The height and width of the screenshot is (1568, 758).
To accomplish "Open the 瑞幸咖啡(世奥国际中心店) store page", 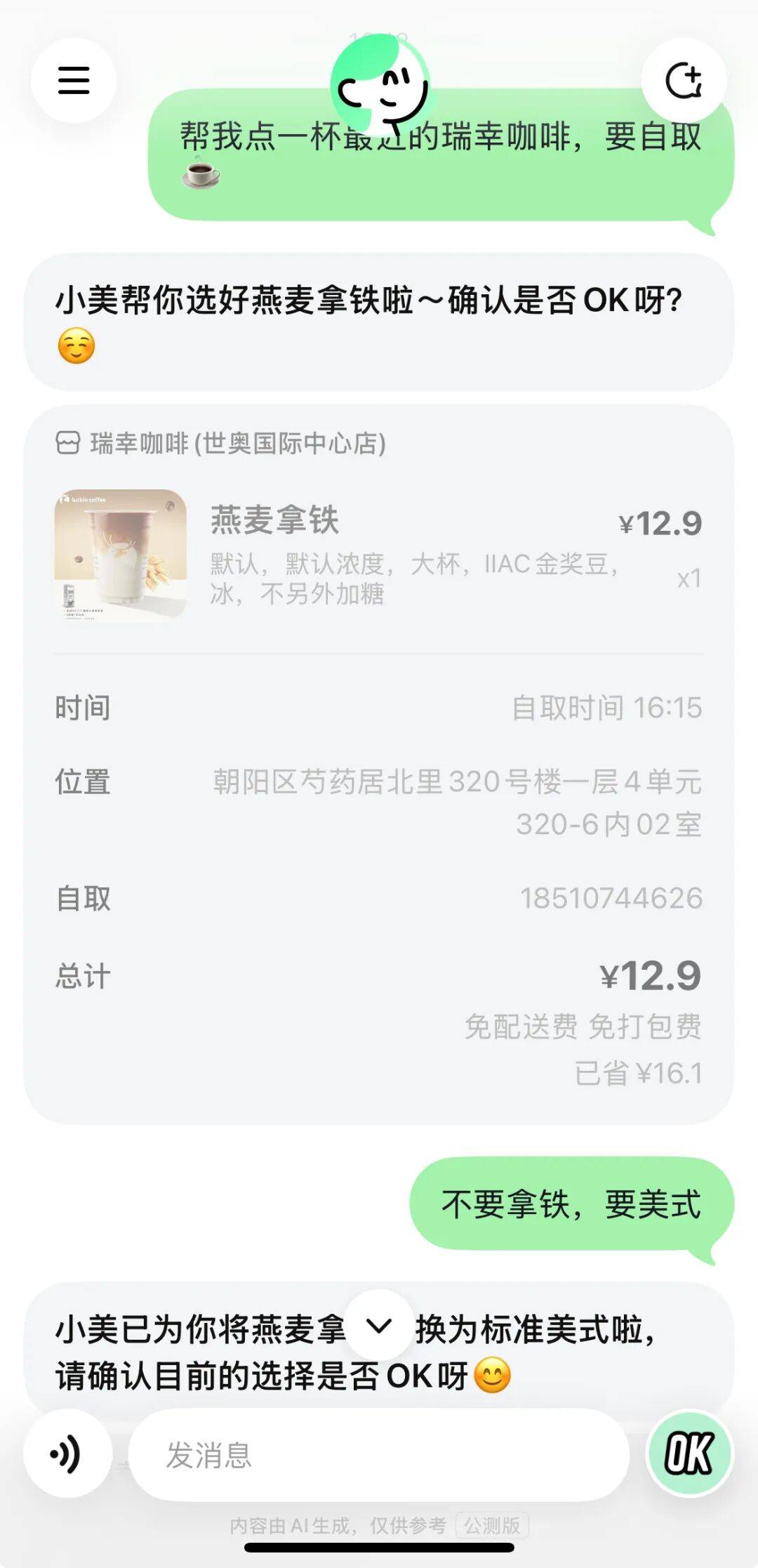I will [239, 442].
